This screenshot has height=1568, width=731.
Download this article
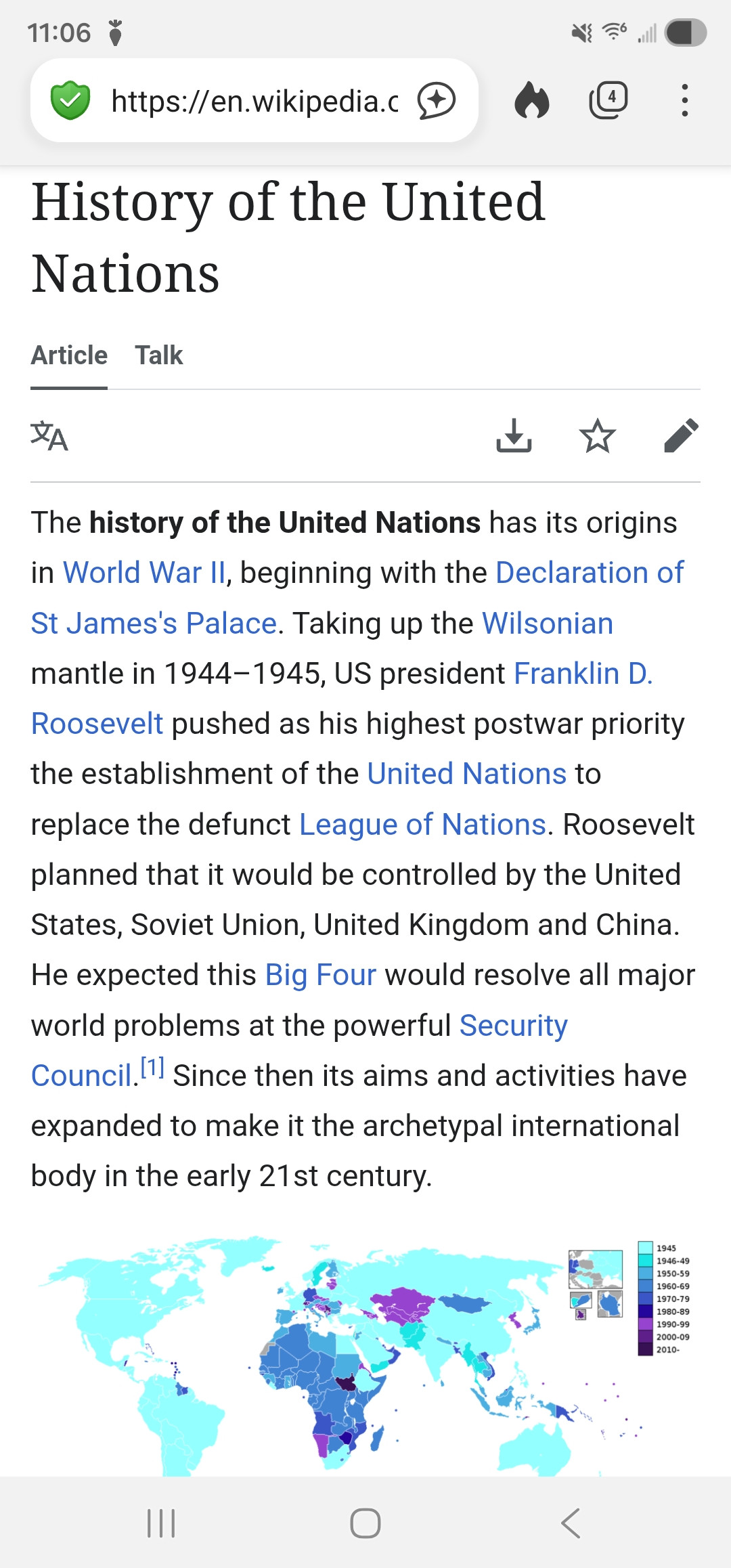click(x=514, y=435)
